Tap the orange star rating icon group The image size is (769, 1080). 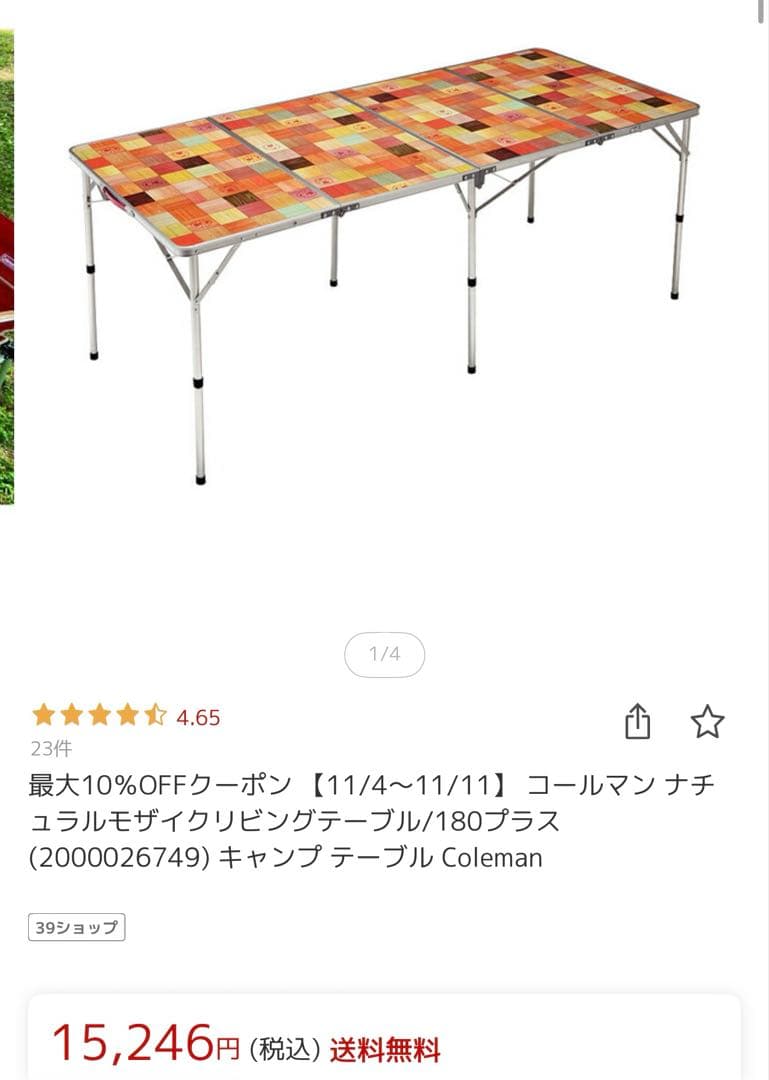pos(99,714)
